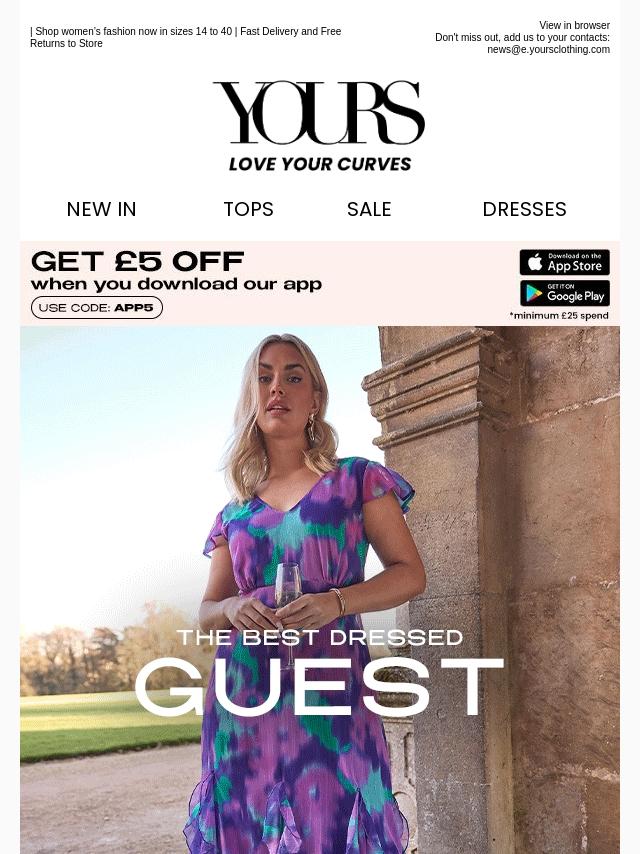Open the View in browser link

click(574, 26)
